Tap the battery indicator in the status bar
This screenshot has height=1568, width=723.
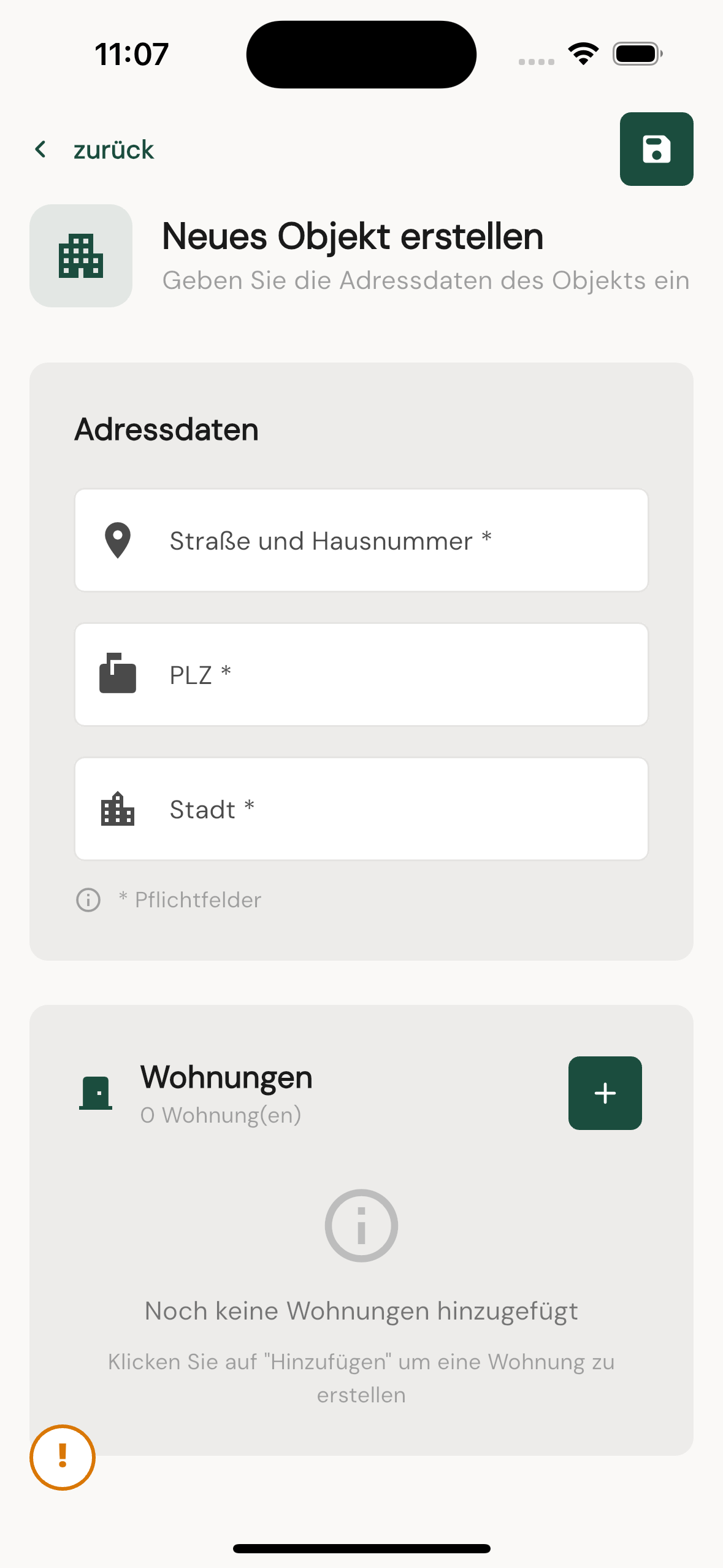(636, 53)
